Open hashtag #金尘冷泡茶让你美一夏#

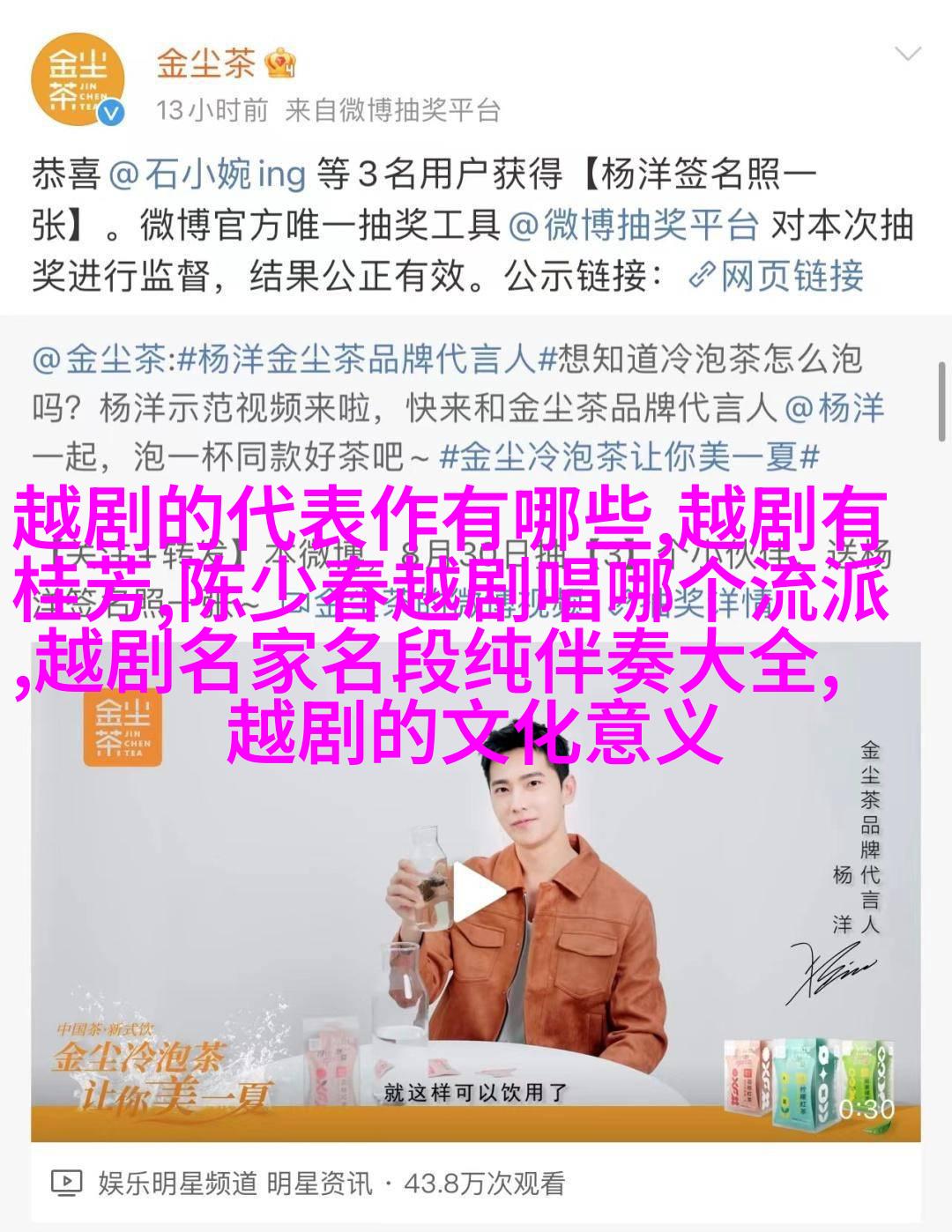click(x=629, y=457)
